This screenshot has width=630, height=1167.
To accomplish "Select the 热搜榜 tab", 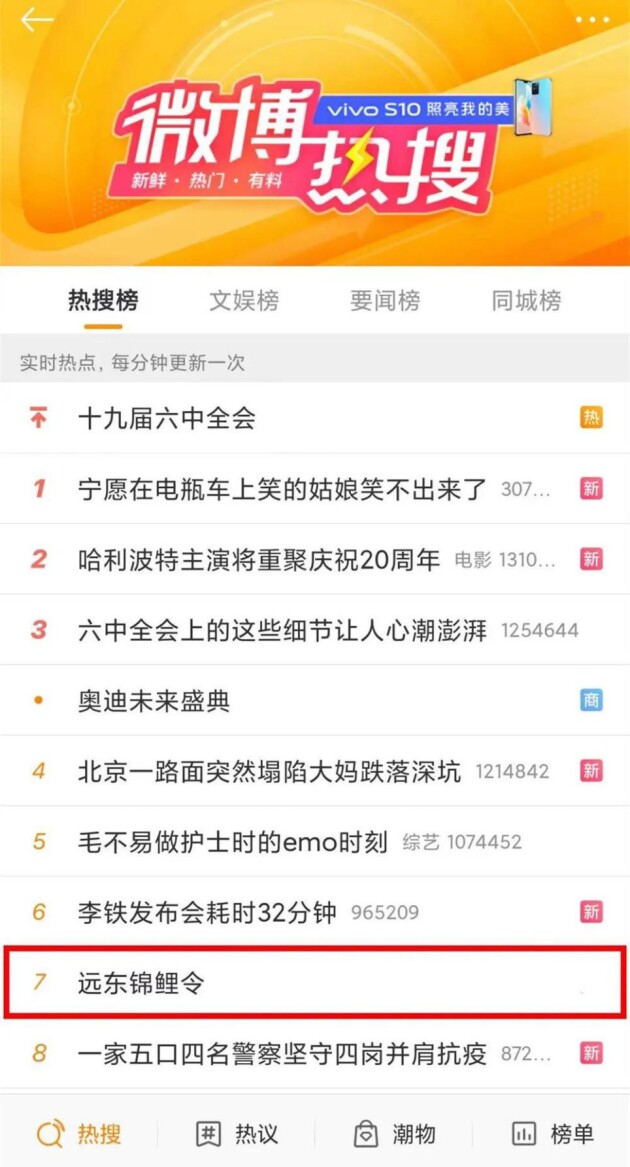I will [103, 301].
